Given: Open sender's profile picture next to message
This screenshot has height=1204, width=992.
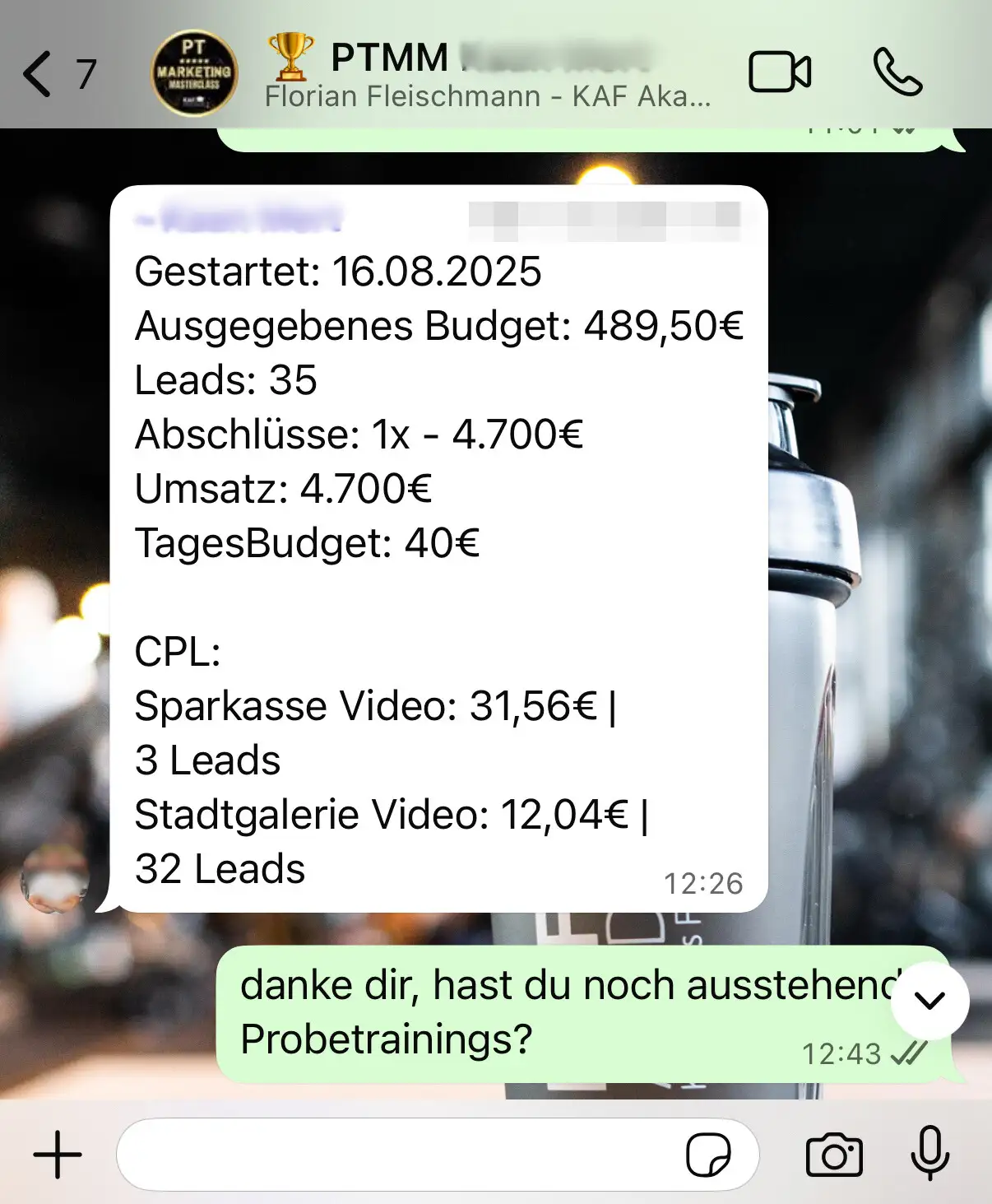Looking at the screenshot, I should tap(55, 881).
